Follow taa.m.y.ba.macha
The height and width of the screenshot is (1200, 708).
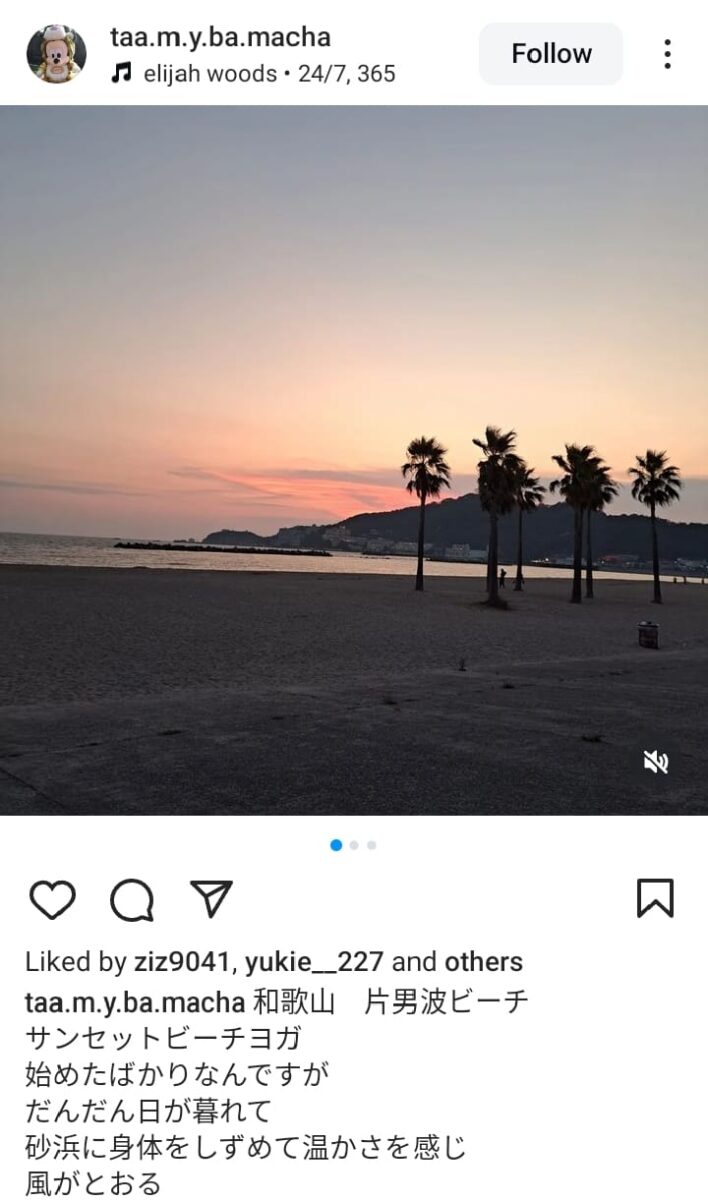point(550,54)
